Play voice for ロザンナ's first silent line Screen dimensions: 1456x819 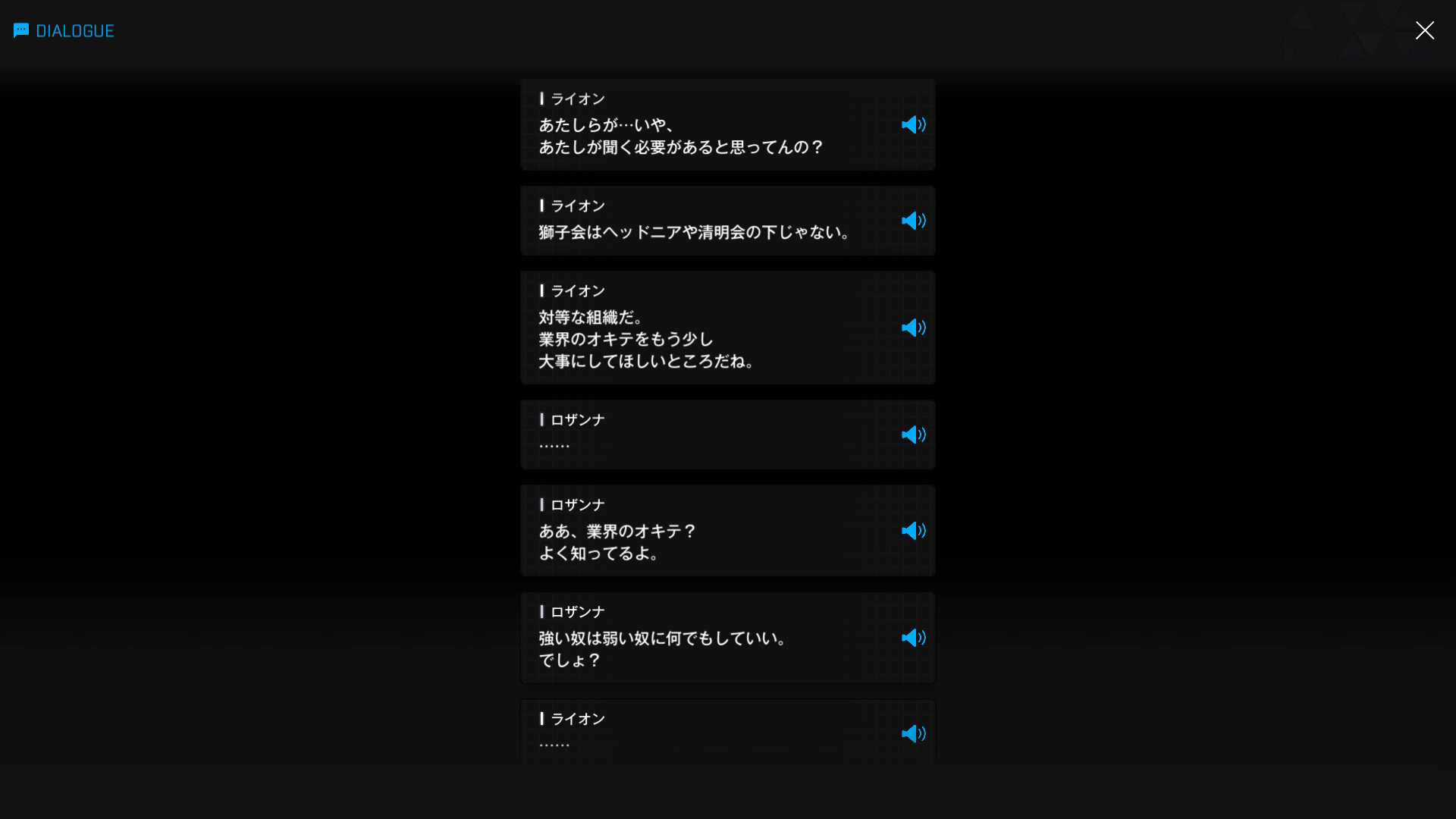(913, 435)
